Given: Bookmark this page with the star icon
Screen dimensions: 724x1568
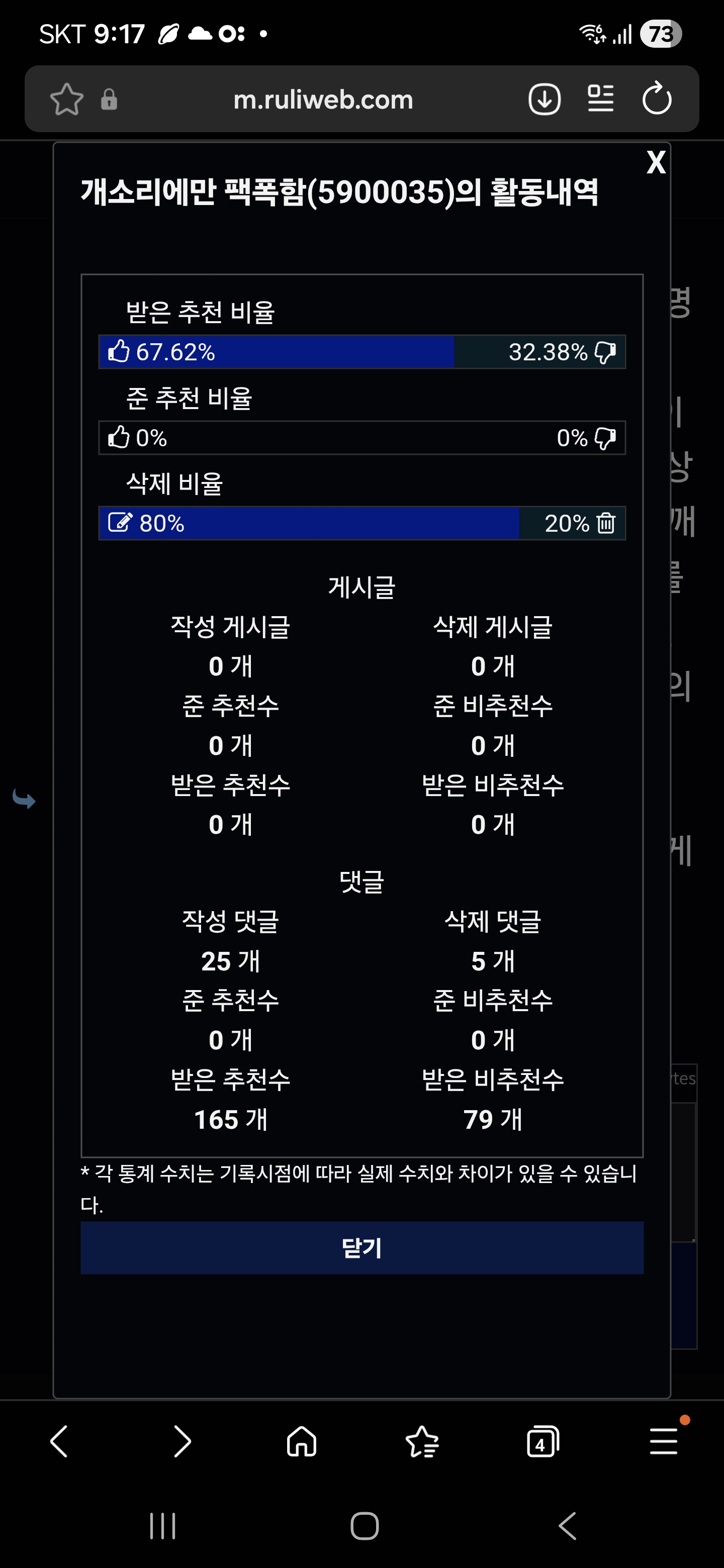Looking at the screenshot, I should pos(66,99).
